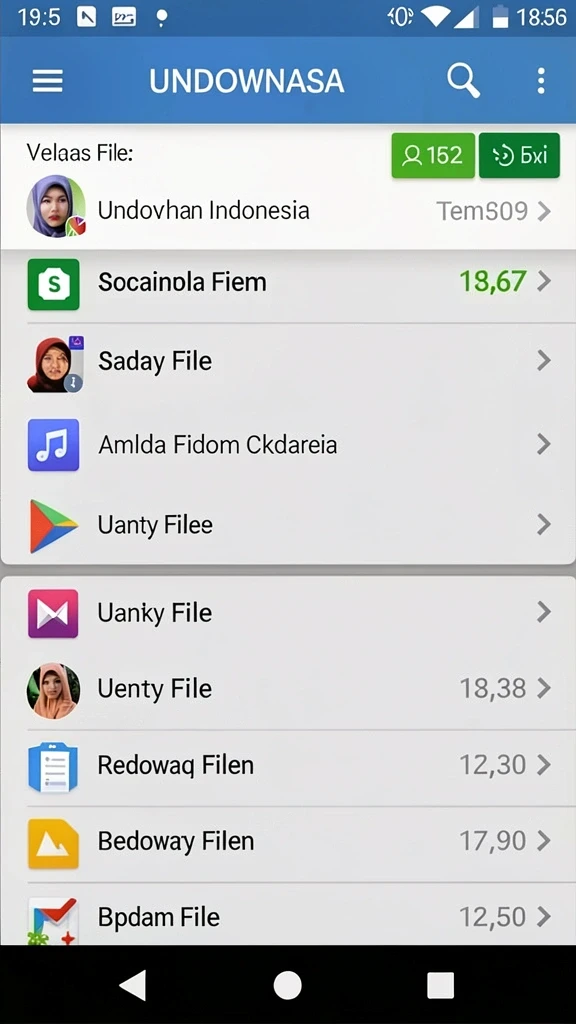
Task: Open Uanty Filee row
Action: click(288, 524)
